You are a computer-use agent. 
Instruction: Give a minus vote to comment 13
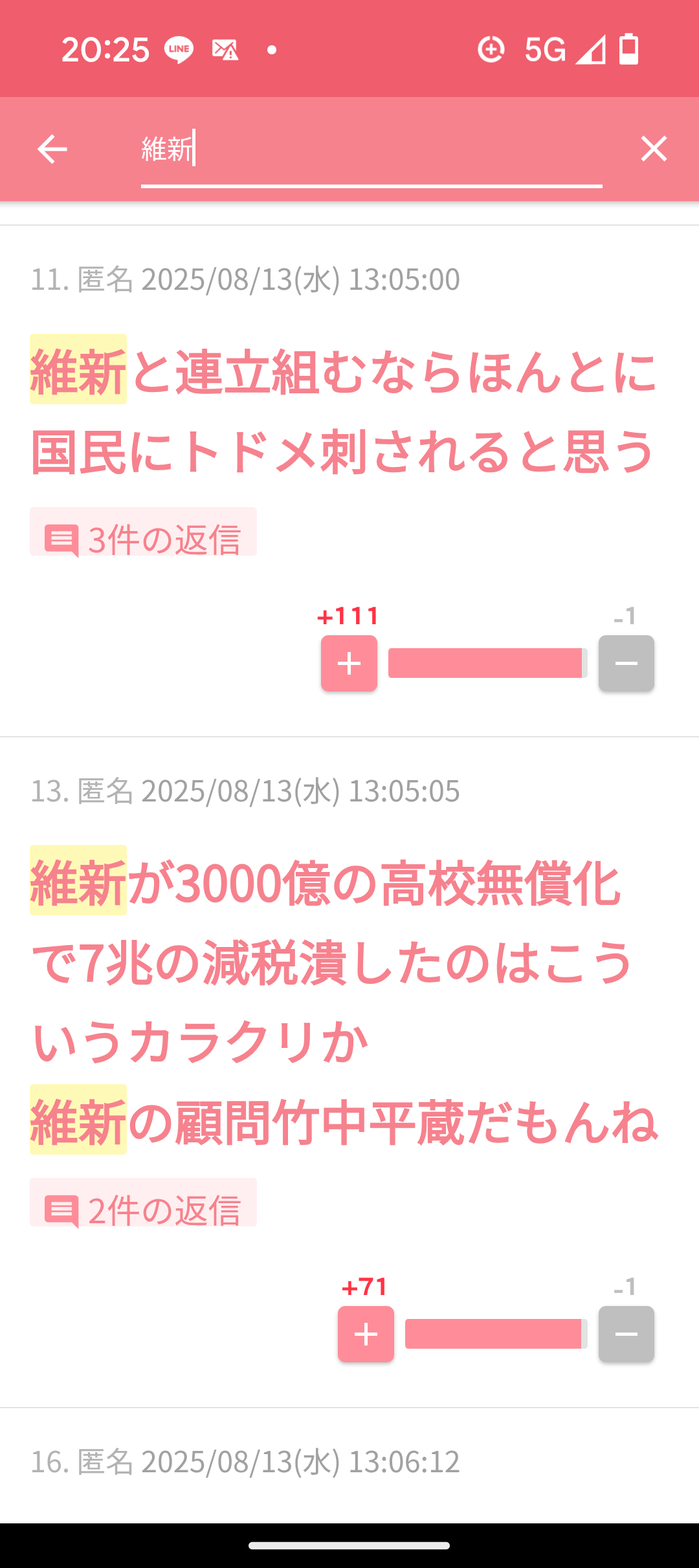[x=626, y=1334]
